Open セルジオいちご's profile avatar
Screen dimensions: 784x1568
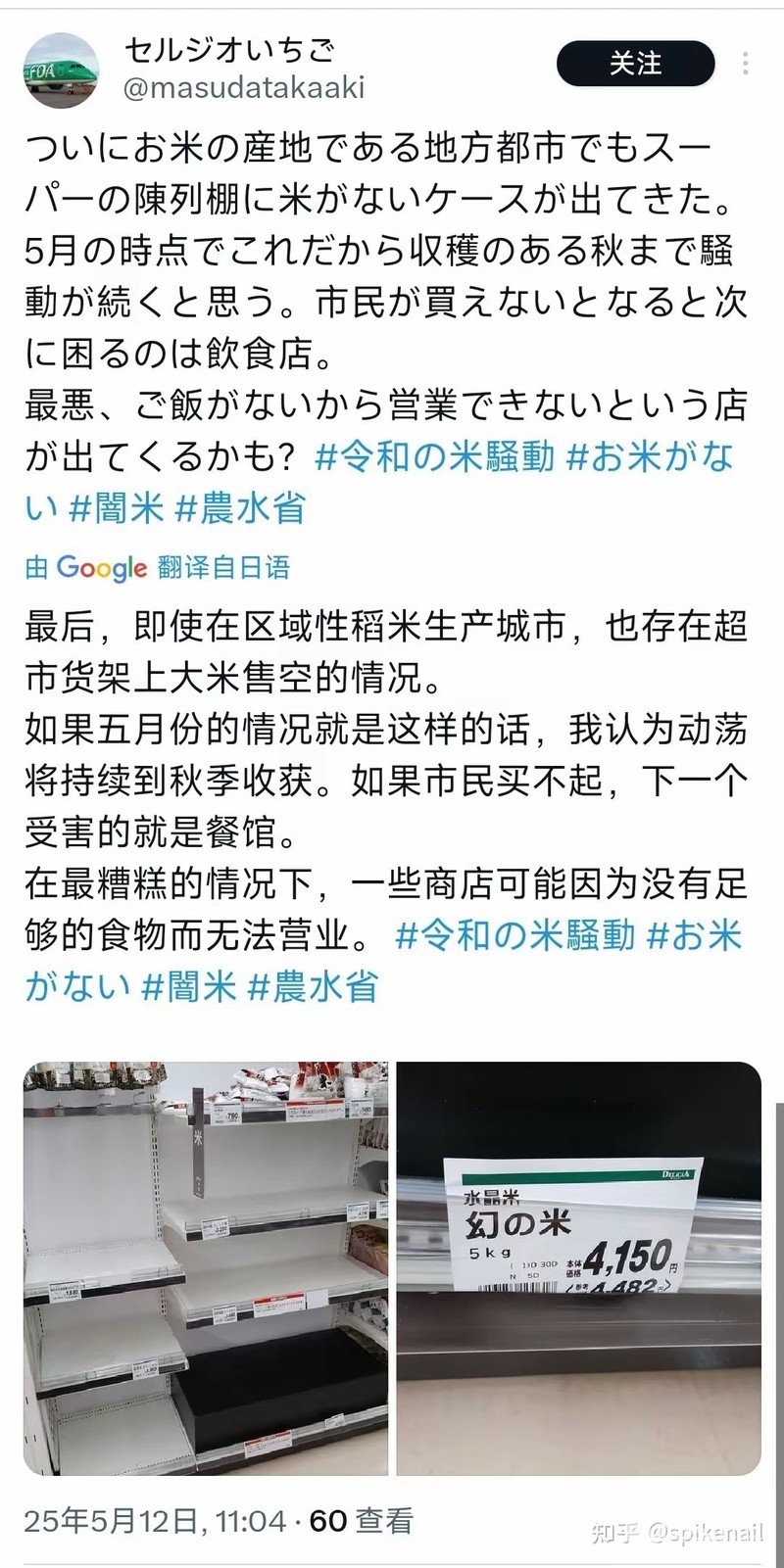pos(60,70)
